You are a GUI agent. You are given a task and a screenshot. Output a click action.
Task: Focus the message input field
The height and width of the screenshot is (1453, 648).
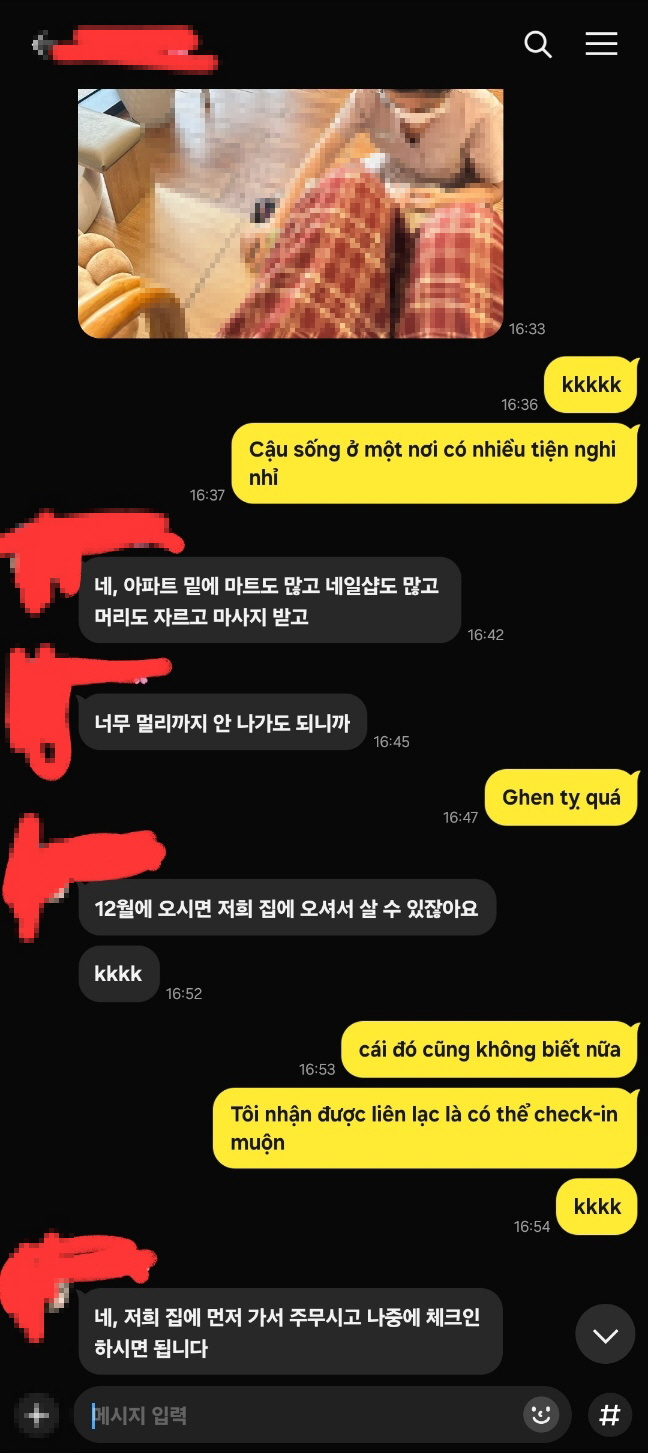click(x=300, y=1415)
